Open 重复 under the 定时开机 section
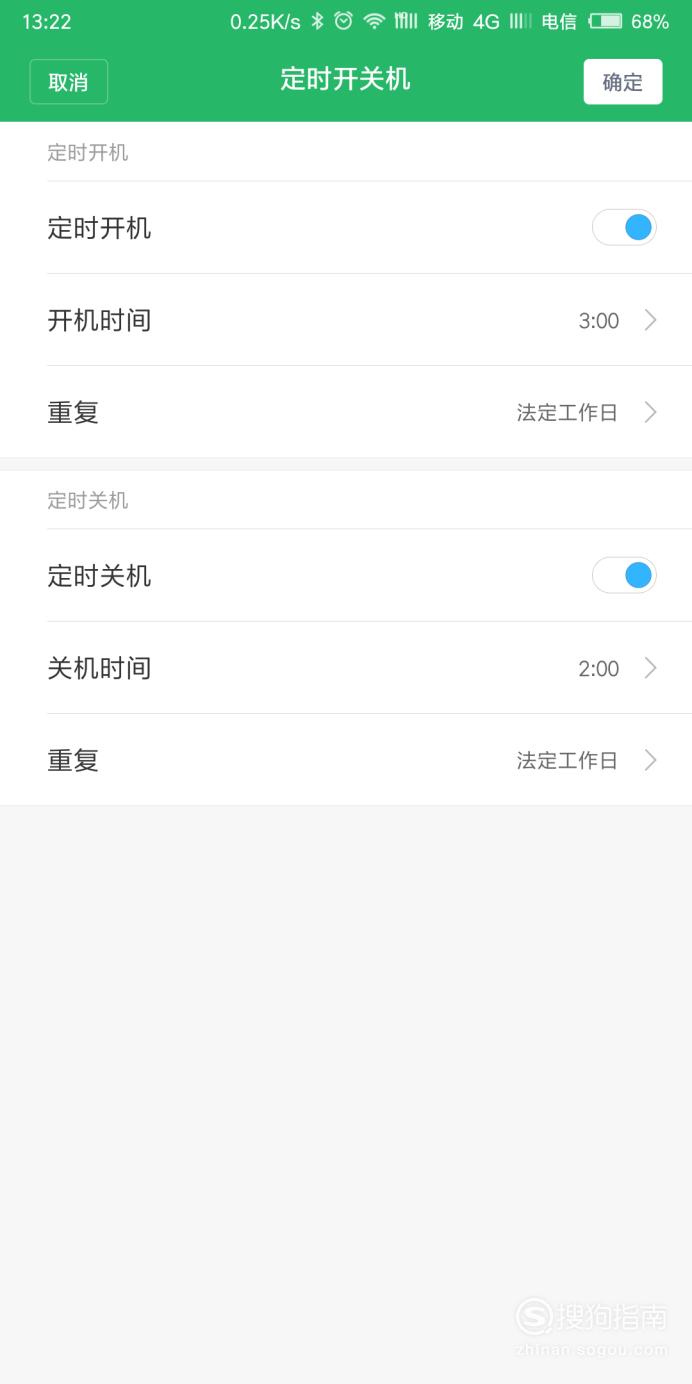692x1384 pixels. point(346,412)
